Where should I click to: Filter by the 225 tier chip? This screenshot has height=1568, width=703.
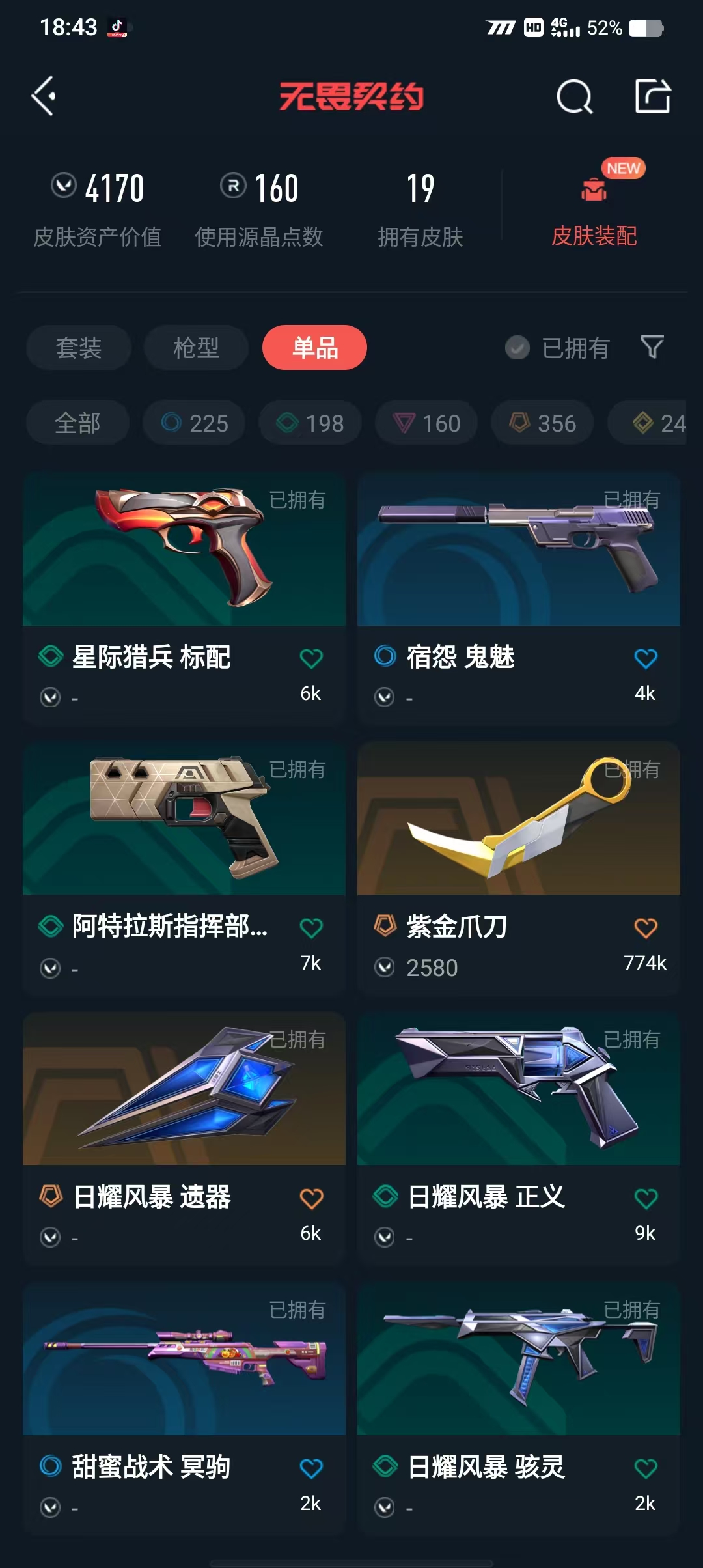(x=194, y=423)
